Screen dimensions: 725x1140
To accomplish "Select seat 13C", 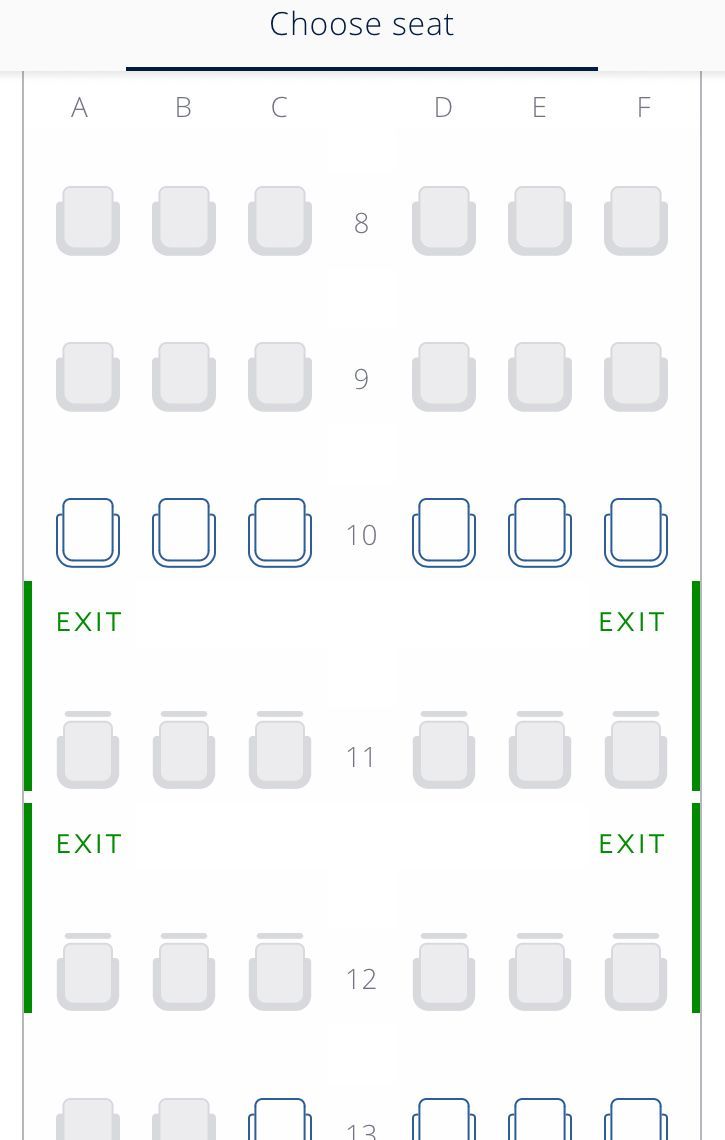I will coord(280,1120).
